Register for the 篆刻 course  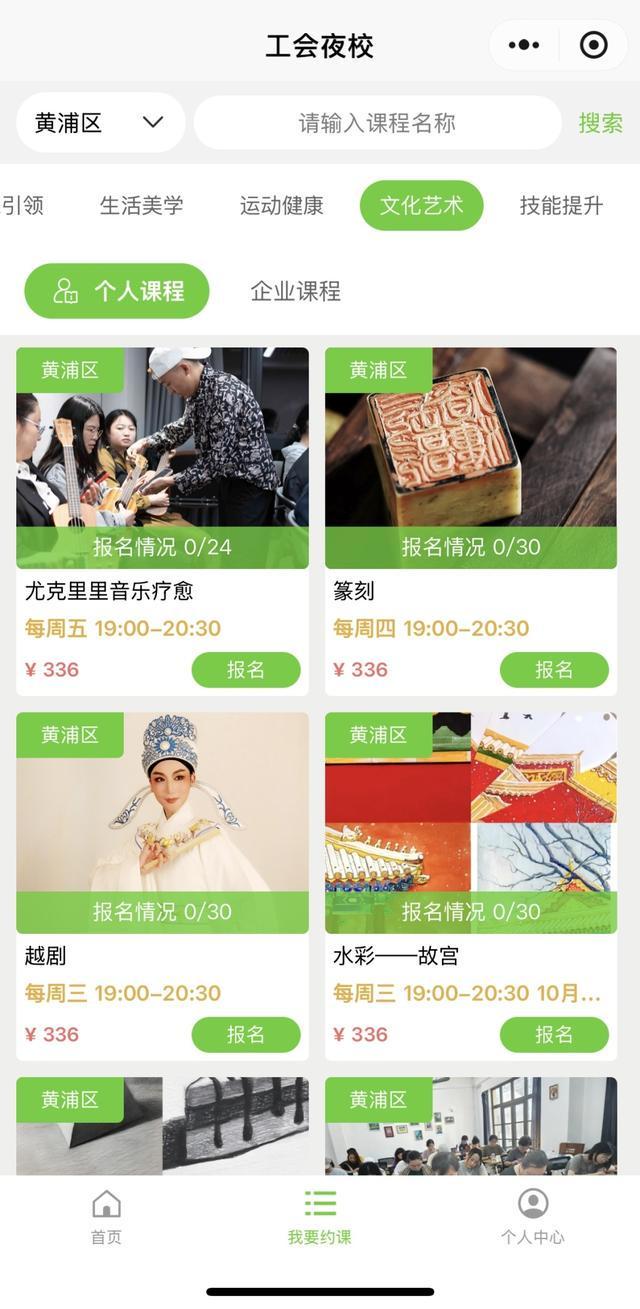(553, 670)
